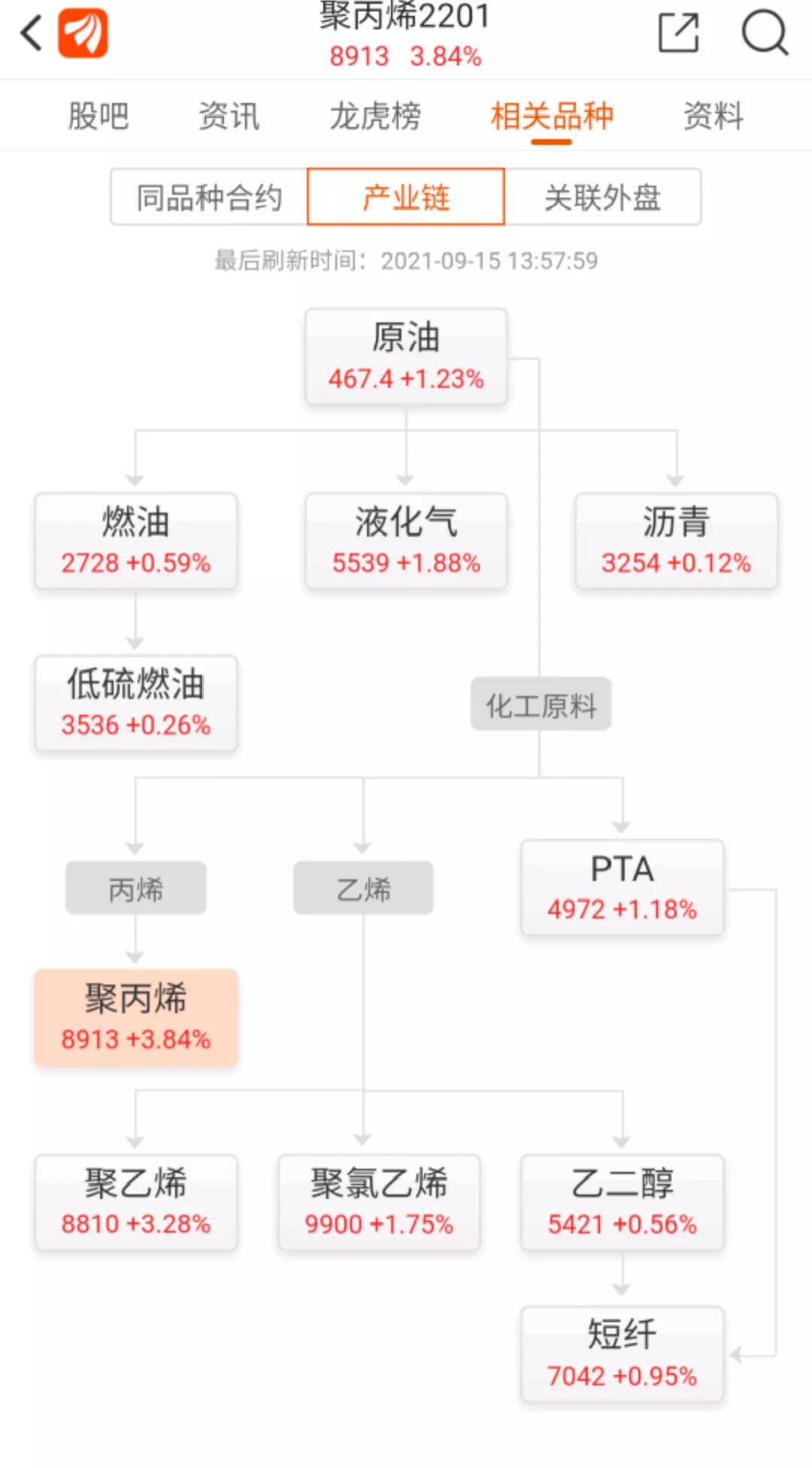
Task: Open the search magnifier icon
Action: click(x=765, y=33)
